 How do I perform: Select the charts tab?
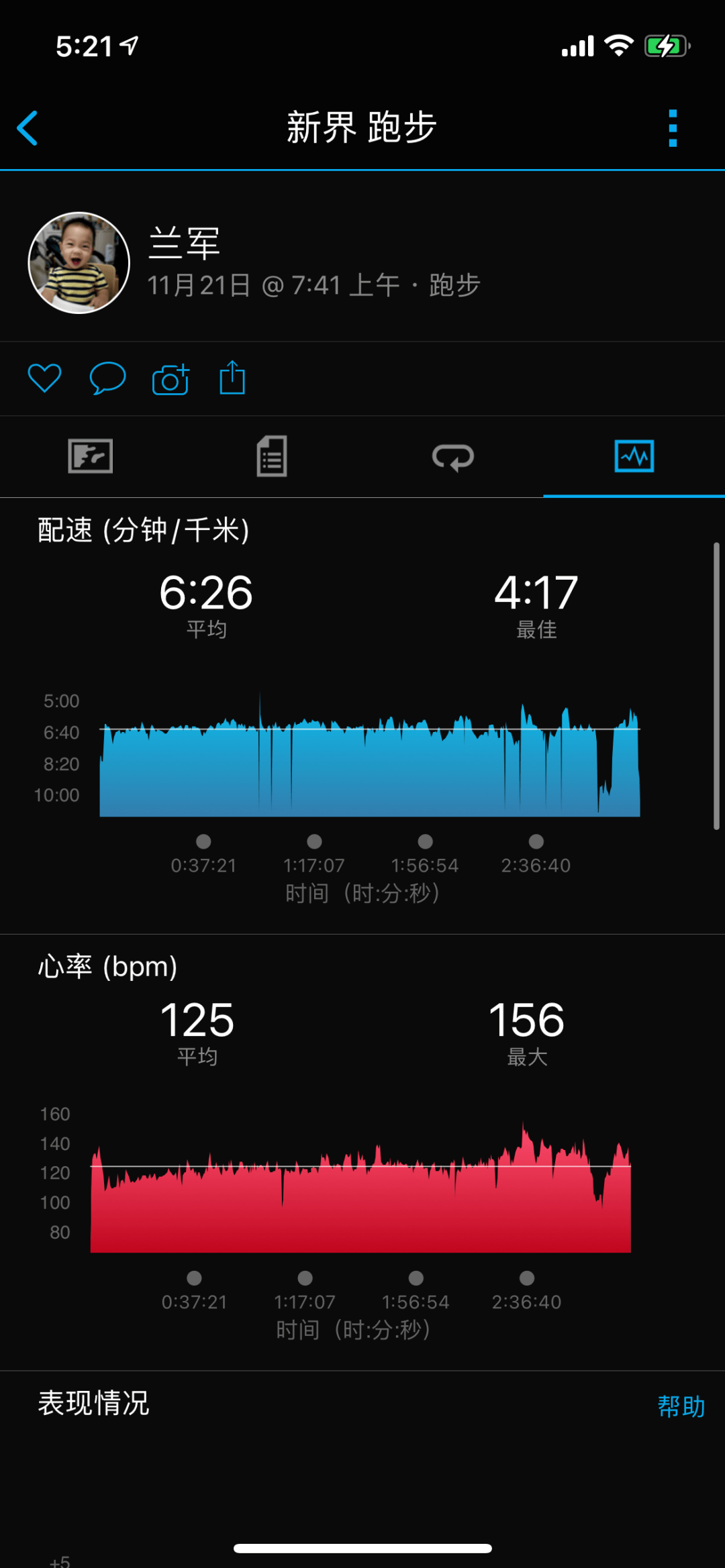click(x=634, y=457)
